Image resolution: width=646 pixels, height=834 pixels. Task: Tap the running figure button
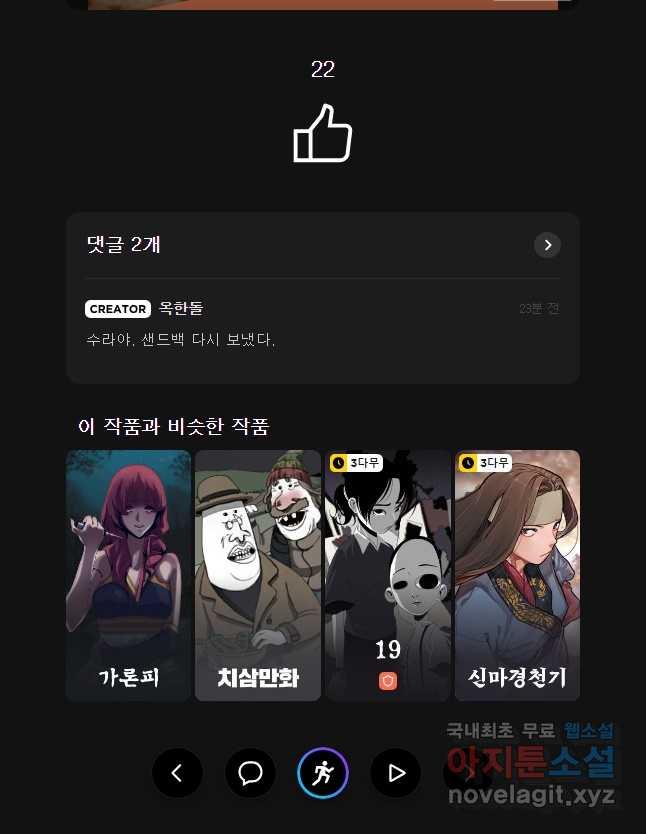323,773
